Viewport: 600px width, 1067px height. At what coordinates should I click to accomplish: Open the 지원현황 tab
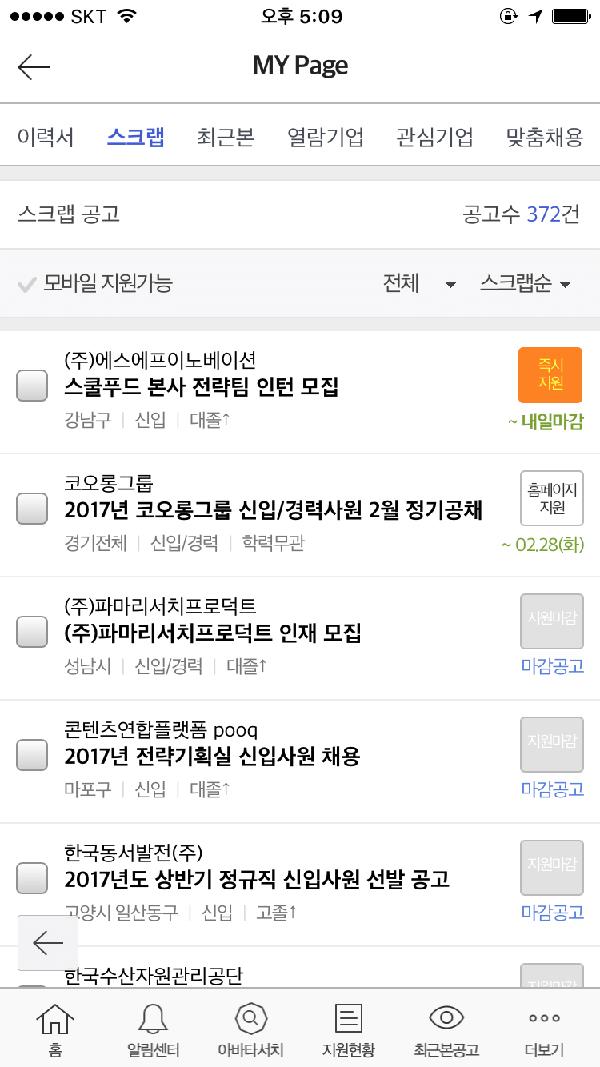click(348, 1029)
